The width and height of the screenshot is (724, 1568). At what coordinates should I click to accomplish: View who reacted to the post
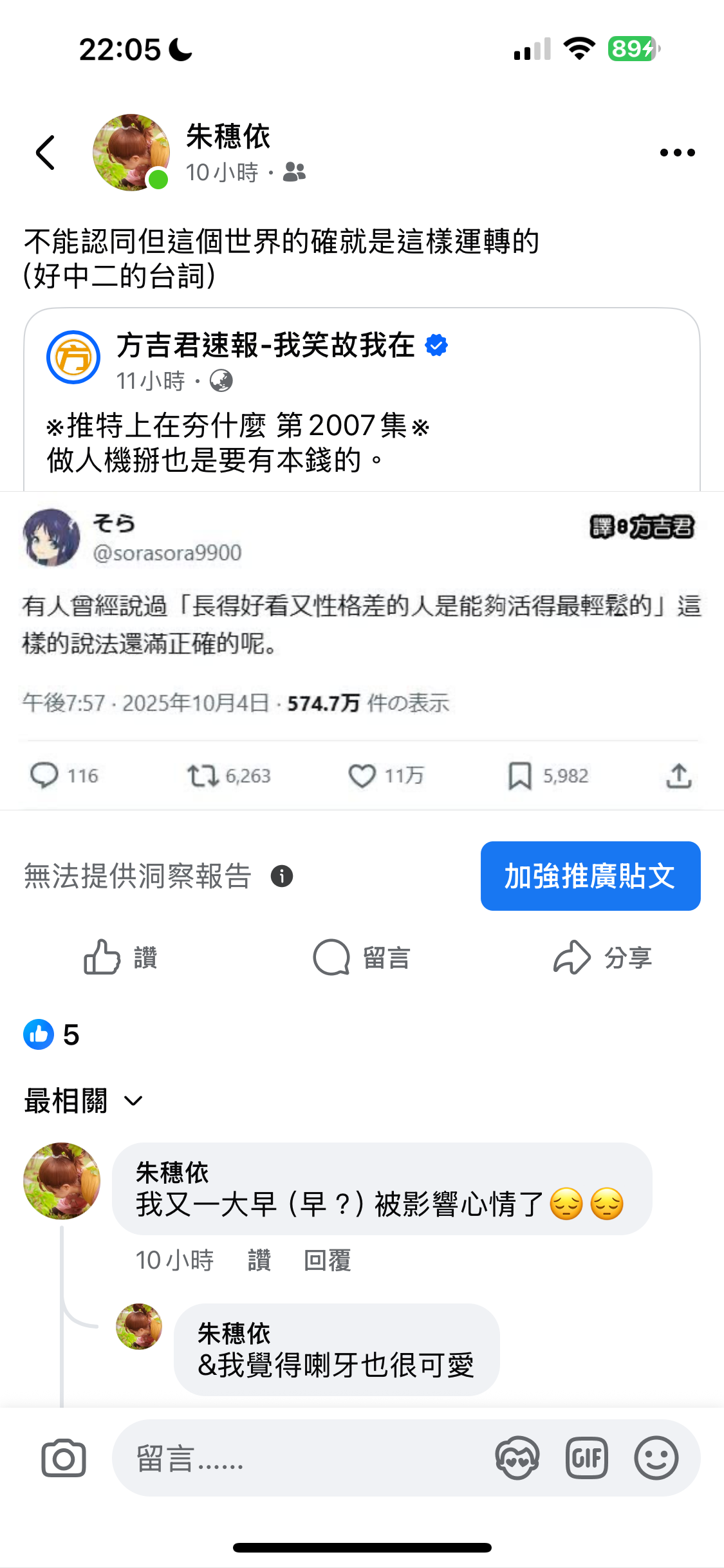(51, 1034)
